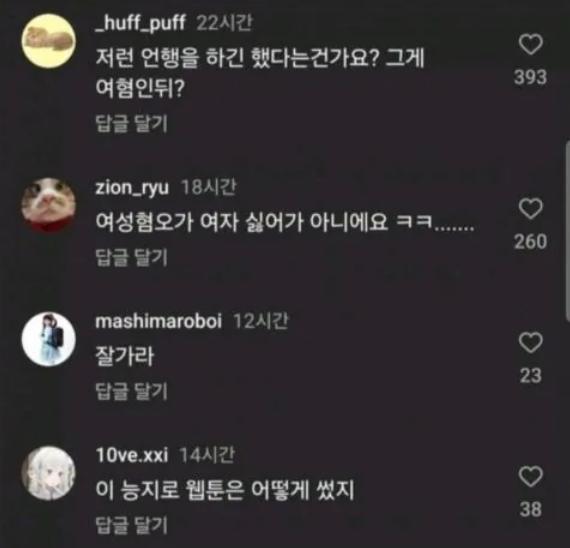Image resolution: width=570 pixels, height=548 pixels.
Task: Reply to zion_ryu's comment
Action: tap(131, 257)
